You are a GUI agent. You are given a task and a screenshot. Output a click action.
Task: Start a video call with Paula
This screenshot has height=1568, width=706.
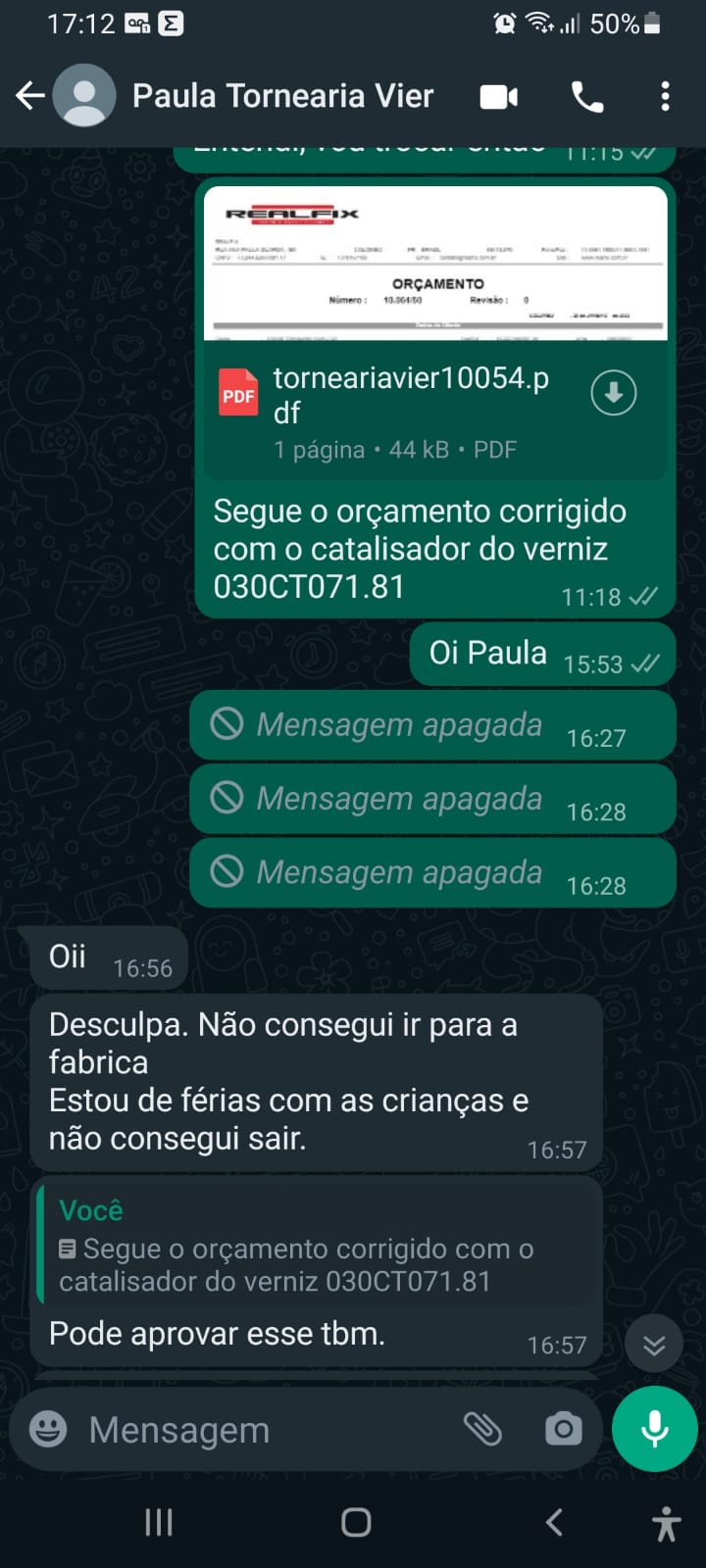(x=498, y=97)
